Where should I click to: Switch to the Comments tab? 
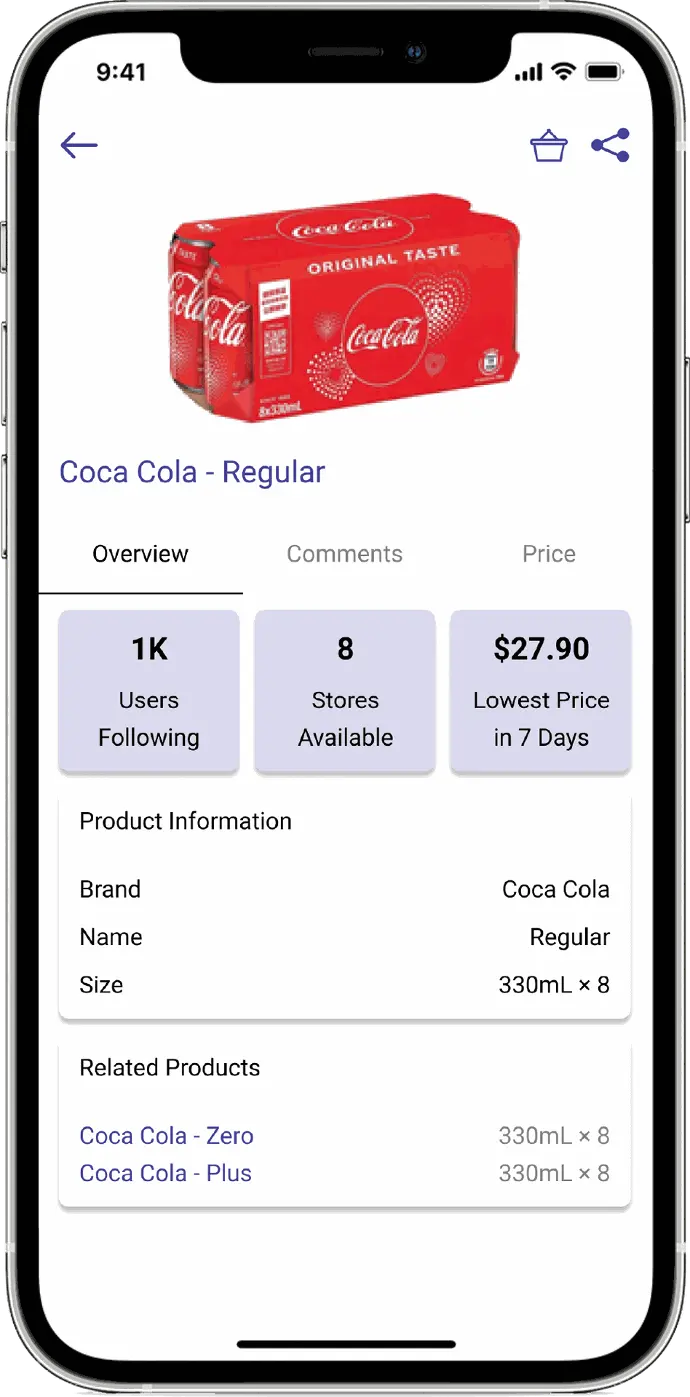344,554
